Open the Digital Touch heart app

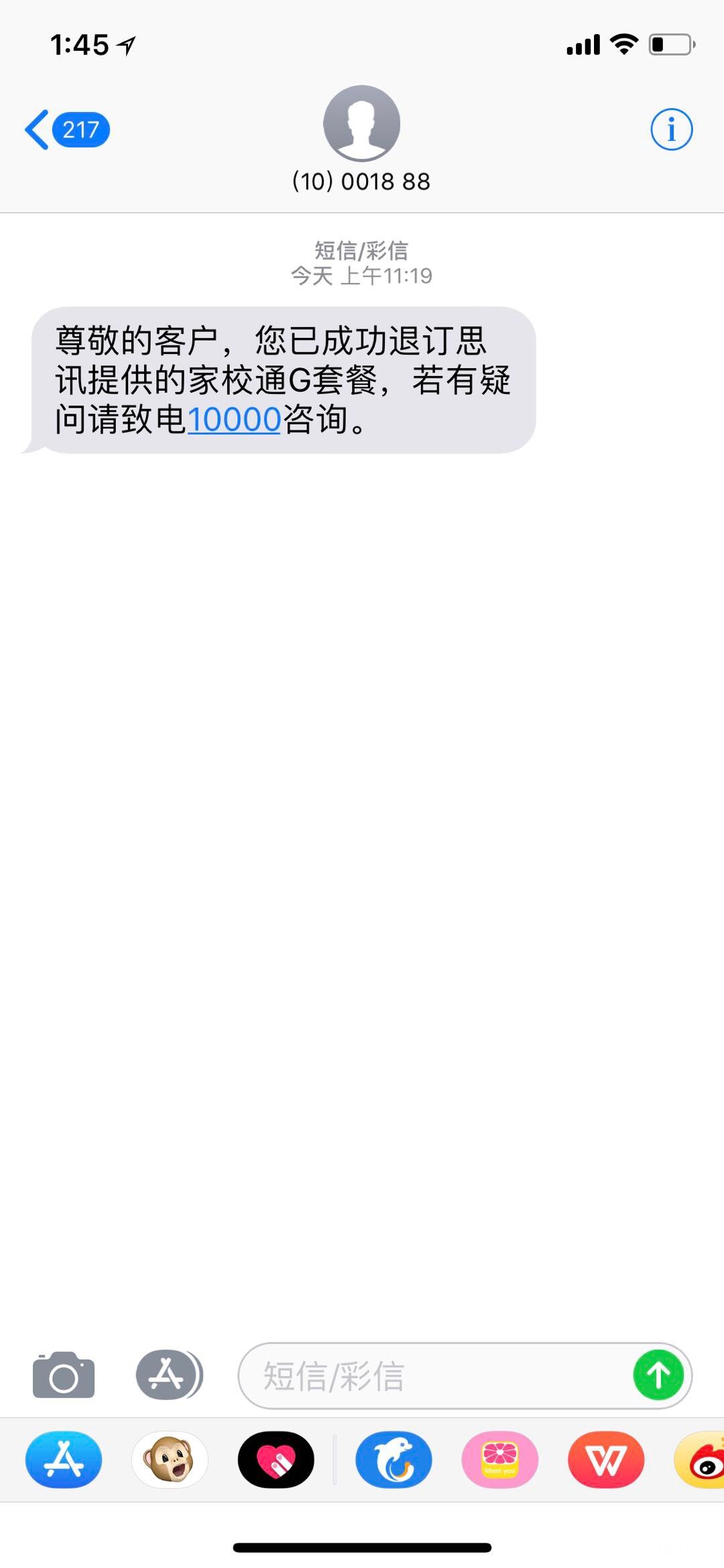(x=276, y=1459)
